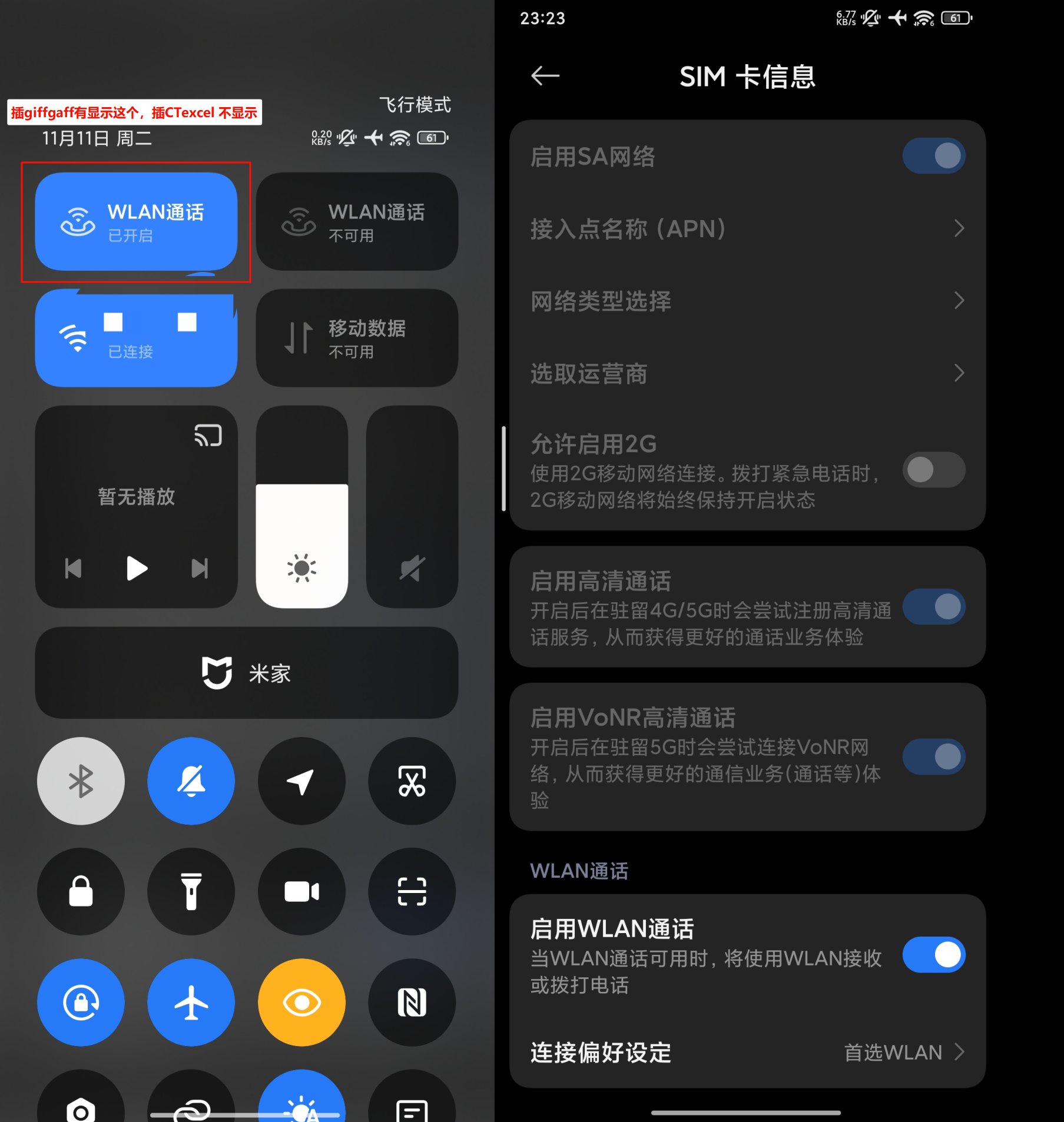
Task: Disable airplane mode icon
Action: point(191,1003)
